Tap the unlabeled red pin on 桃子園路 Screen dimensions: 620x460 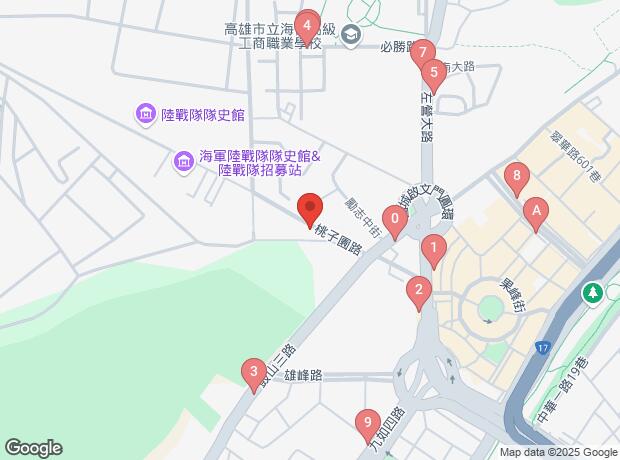tap(310, 208)
